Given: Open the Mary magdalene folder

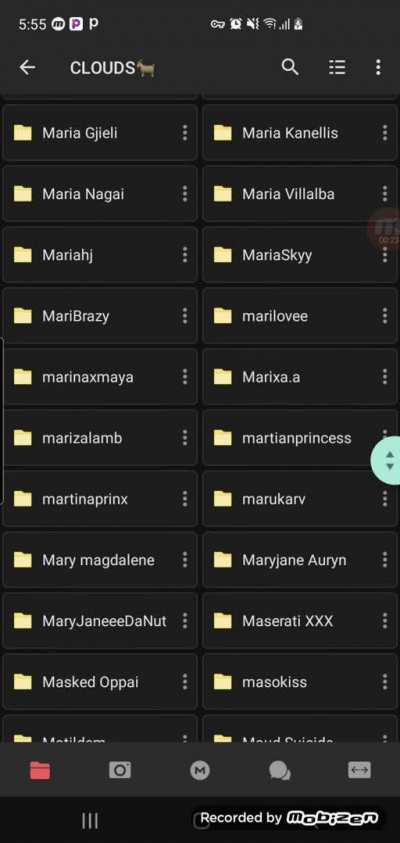Looking at the screenshot, I should click(100, 560).
